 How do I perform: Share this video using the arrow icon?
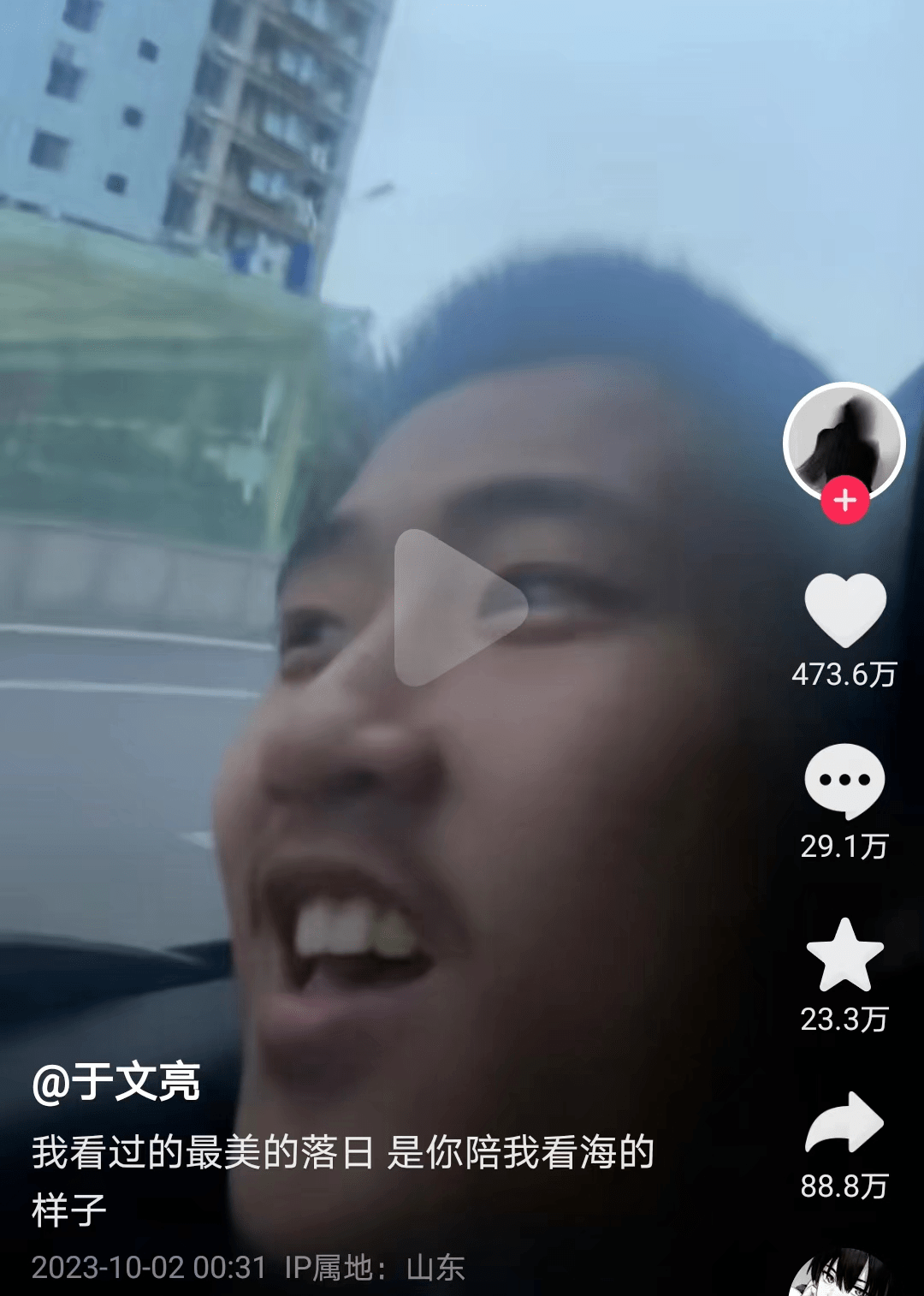pyautogui.click(x=844, y=1122)
